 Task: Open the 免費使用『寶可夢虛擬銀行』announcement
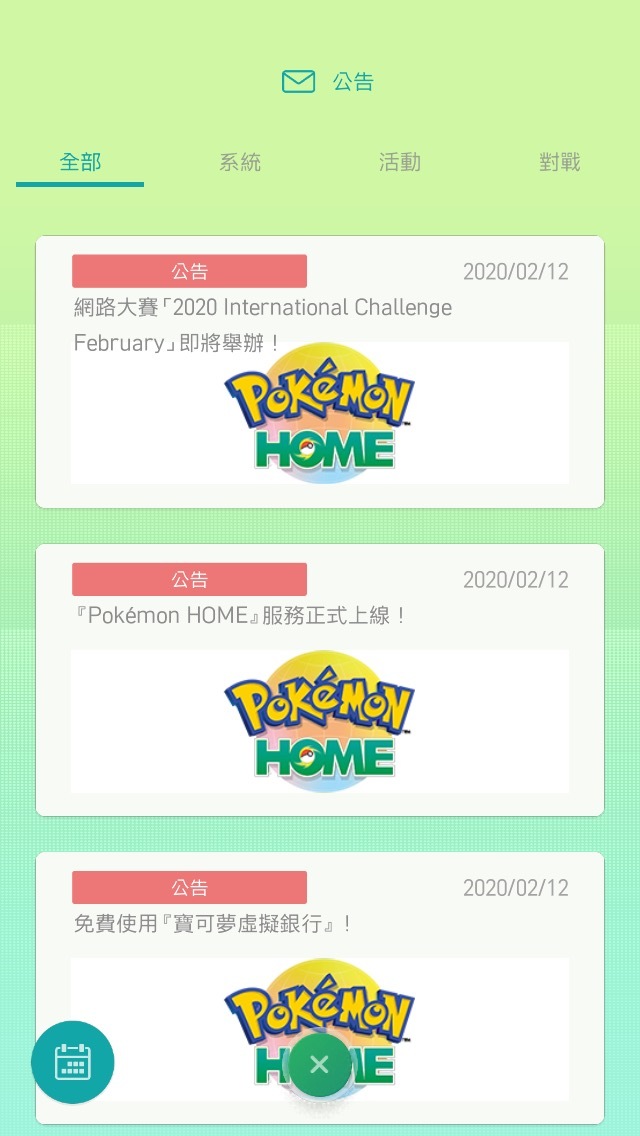320,960
